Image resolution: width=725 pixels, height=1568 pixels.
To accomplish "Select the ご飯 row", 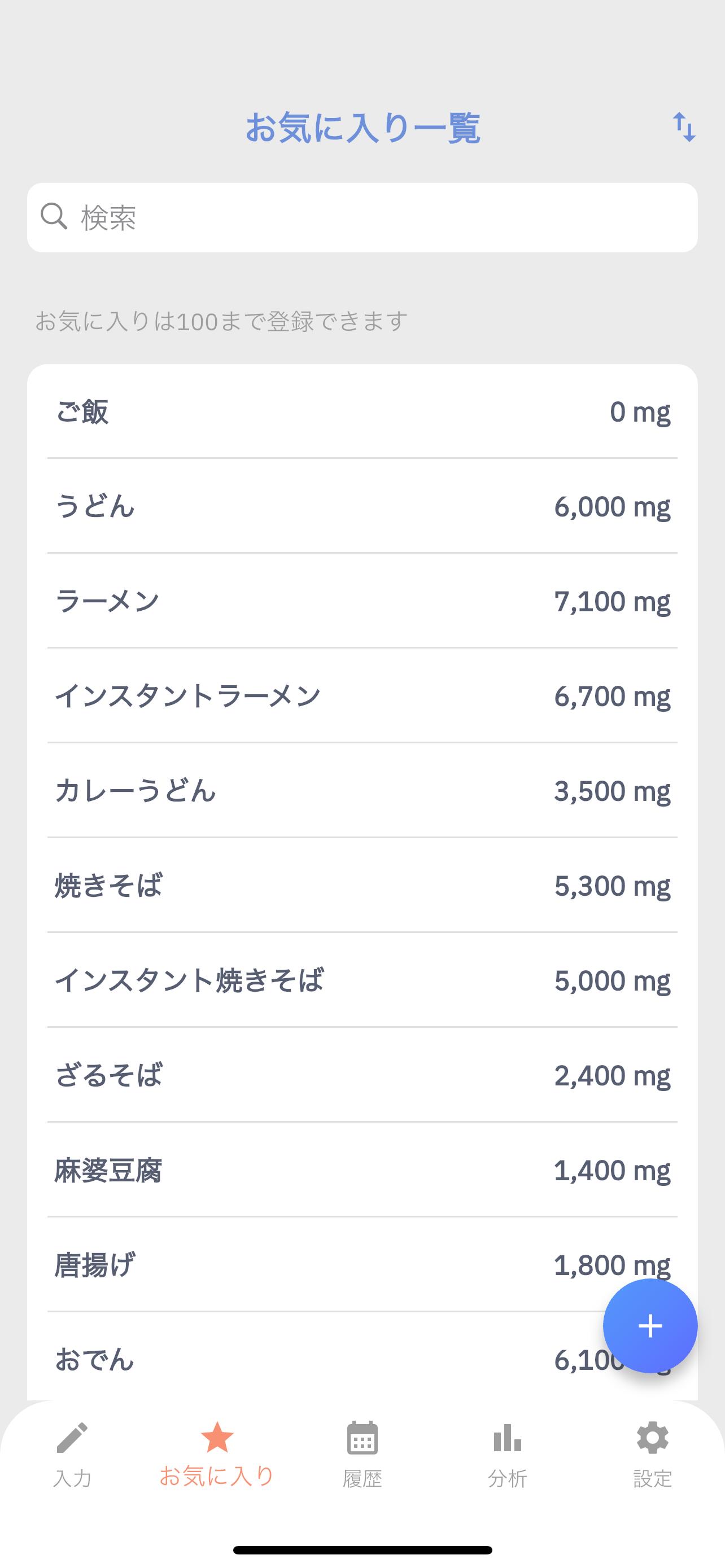I will [x=362, y=411].
